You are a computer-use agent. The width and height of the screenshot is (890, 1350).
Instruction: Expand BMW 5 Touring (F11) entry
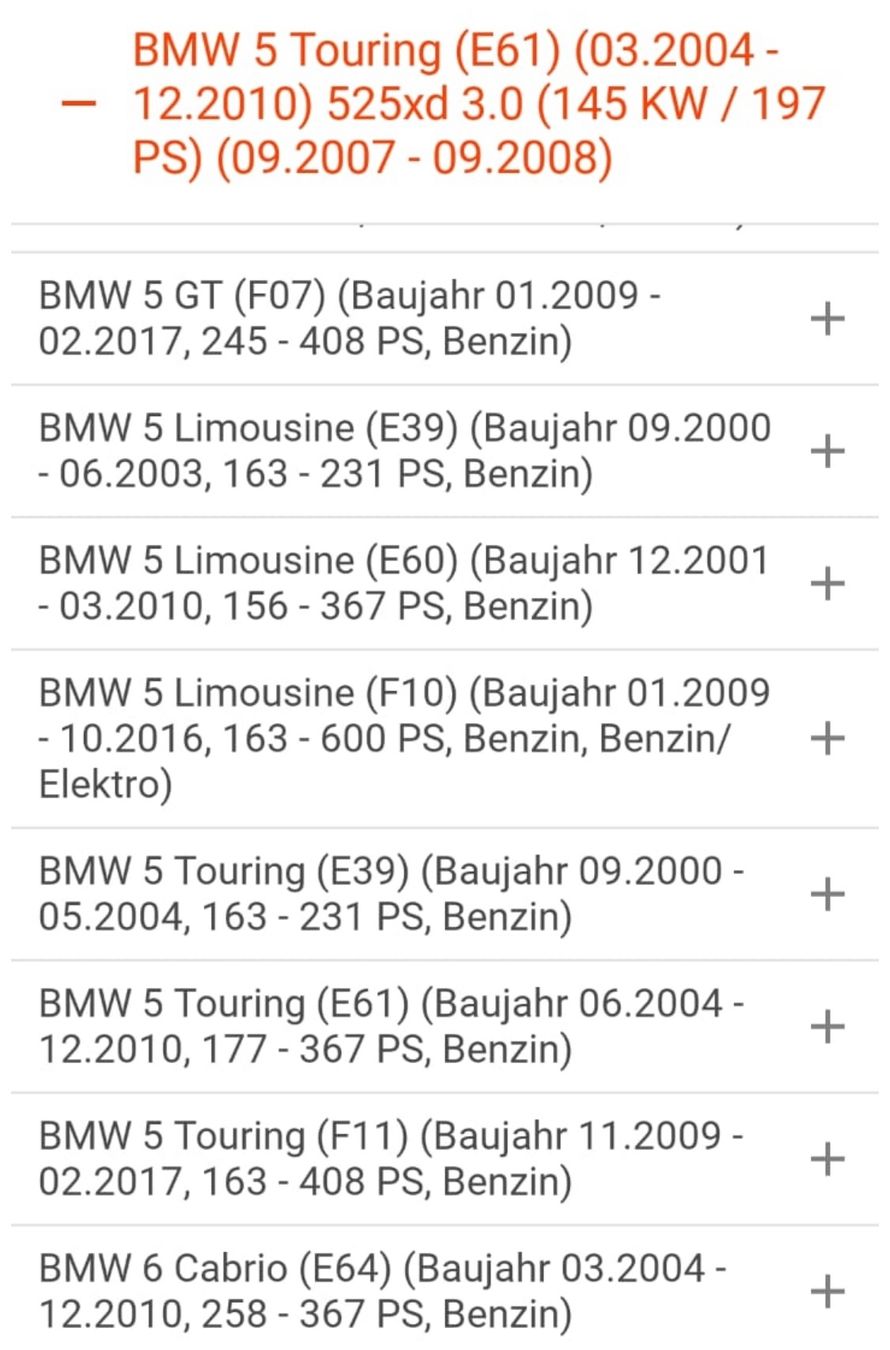coord(827,1159)
